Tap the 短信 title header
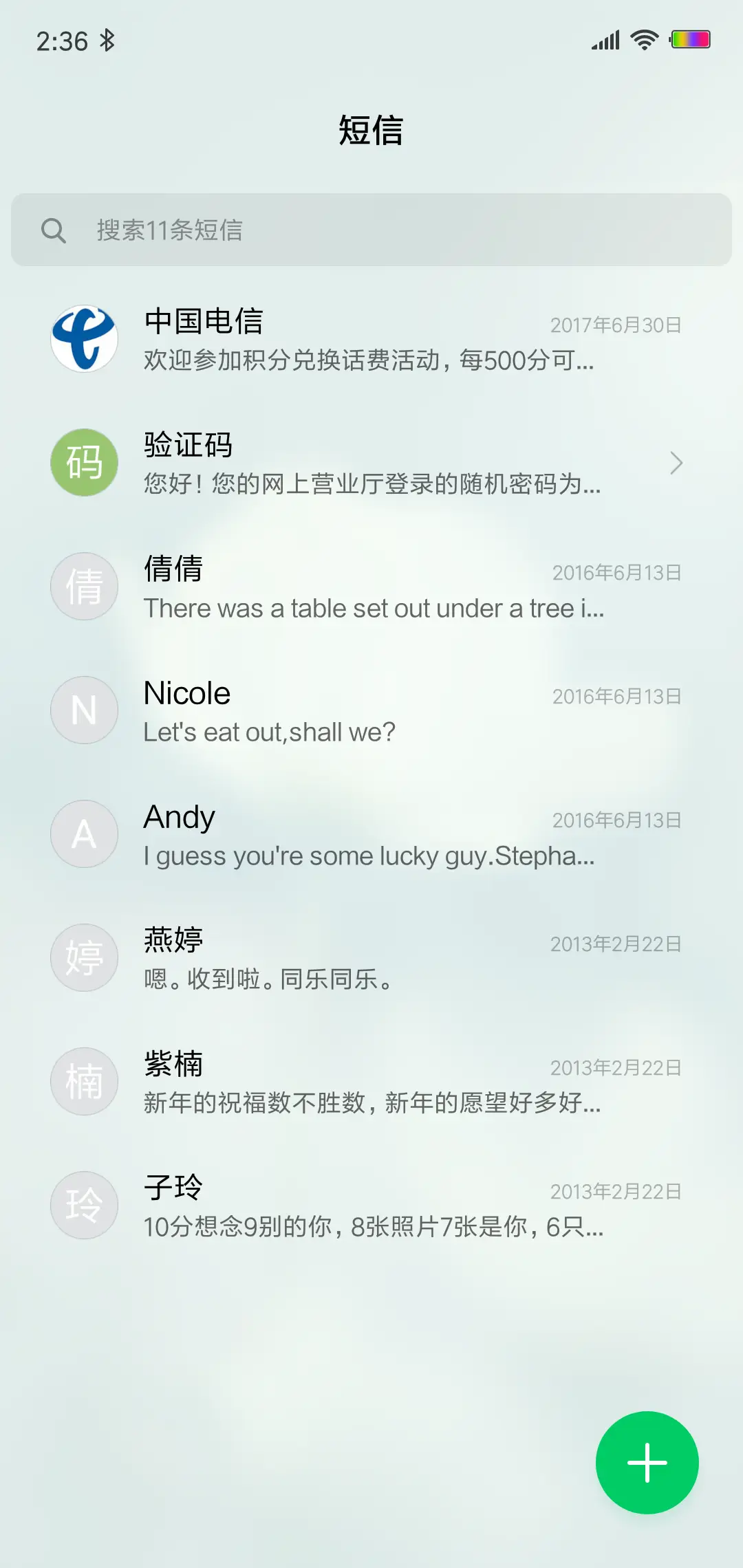The width and height of the screenshot is (743, 1568). 371,129
